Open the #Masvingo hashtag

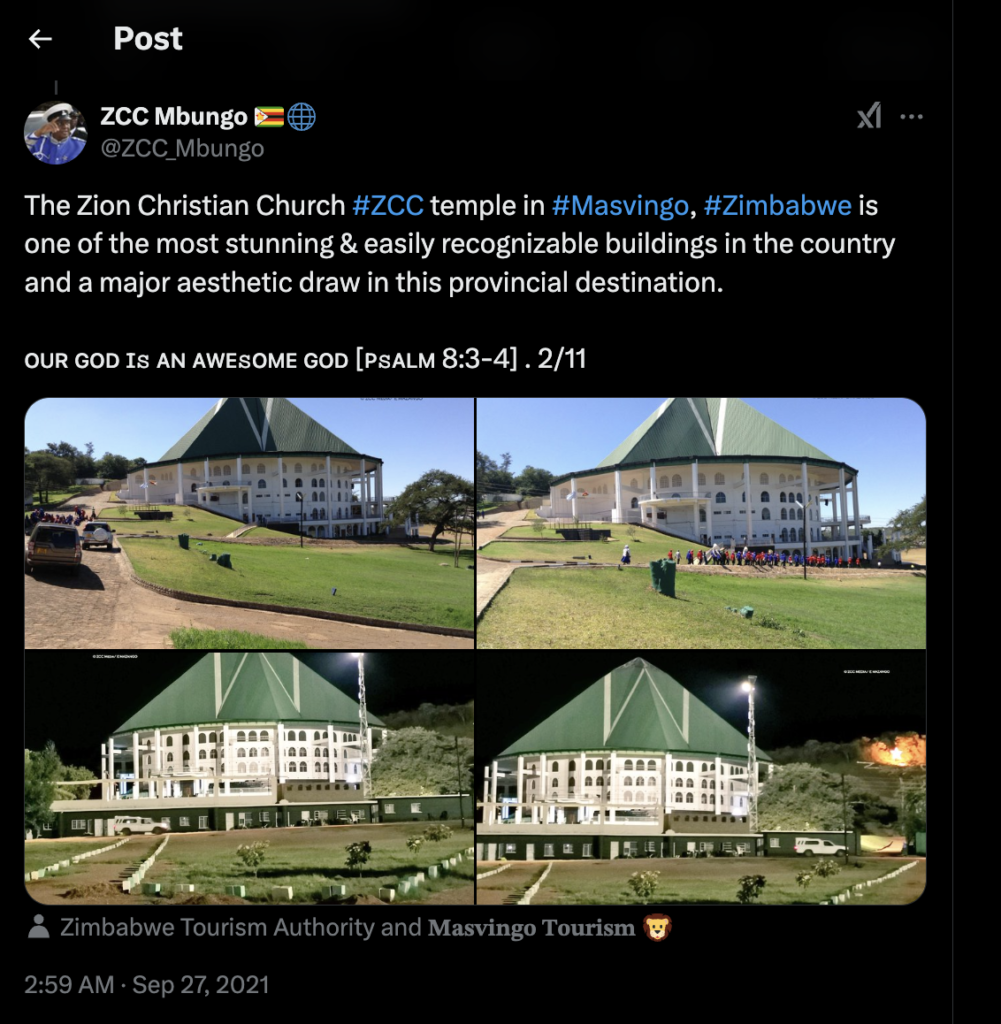620,206
